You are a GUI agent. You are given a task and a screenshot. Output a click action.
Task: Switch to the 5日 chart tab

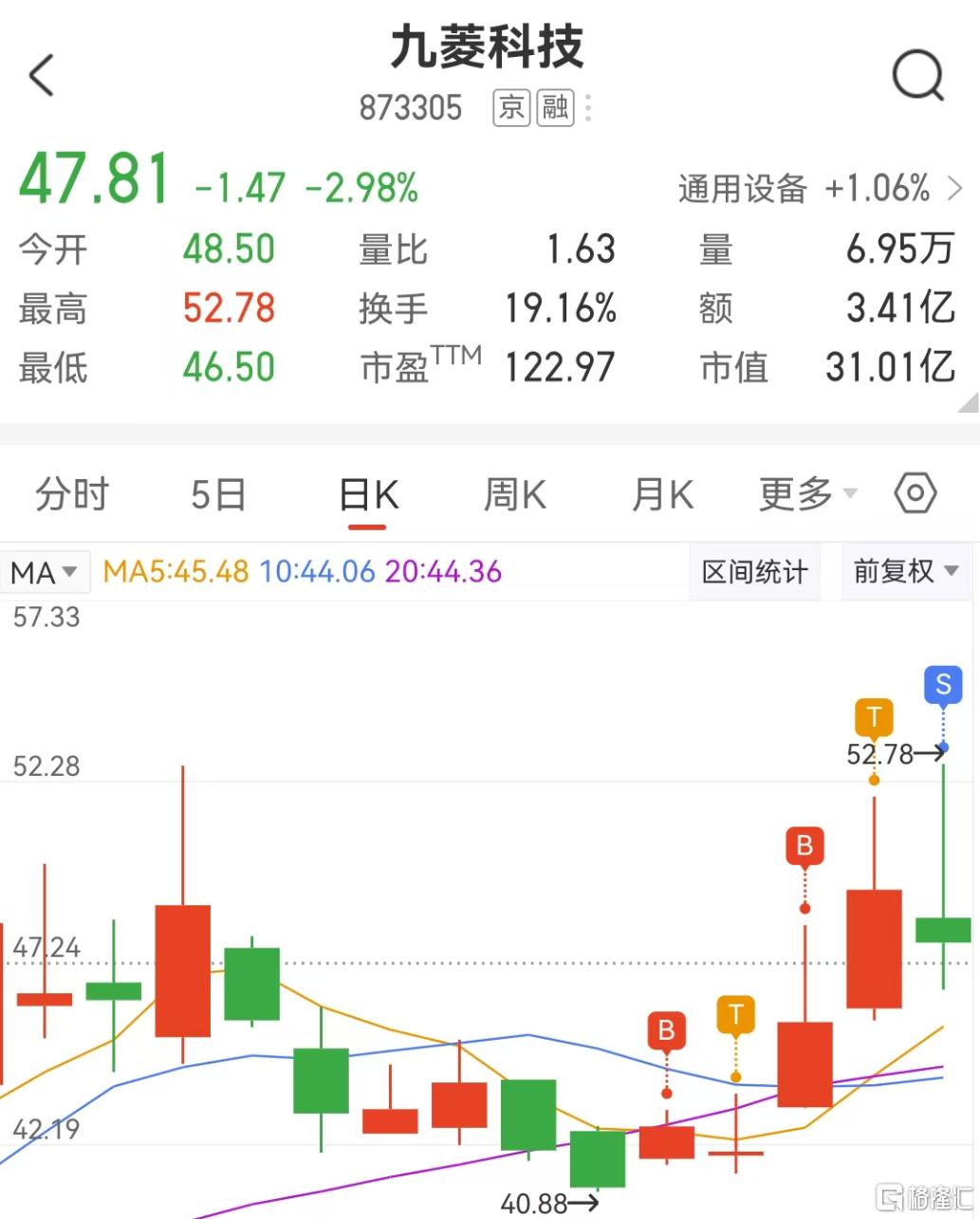pos(218,494)
